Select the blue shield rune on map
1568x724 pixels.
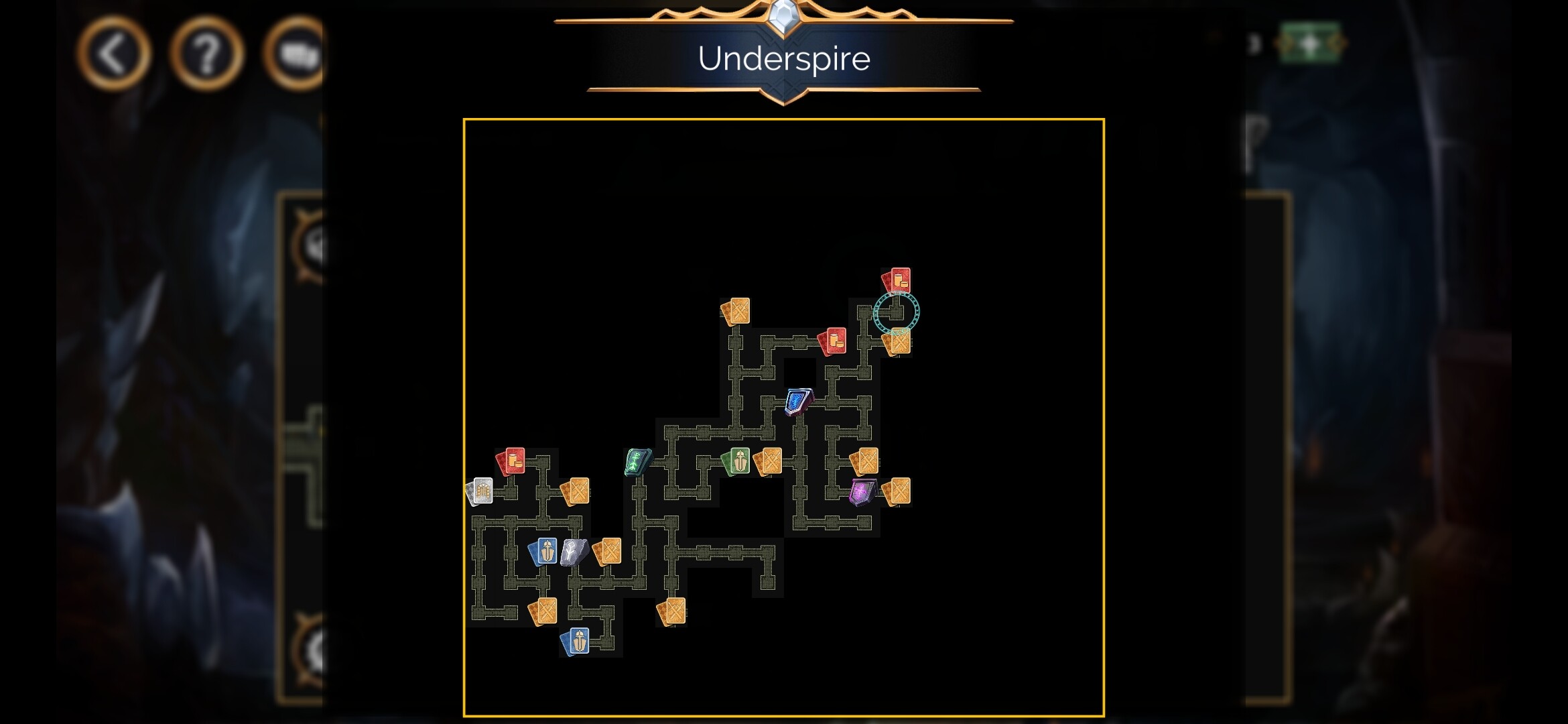tap(798, 402)
